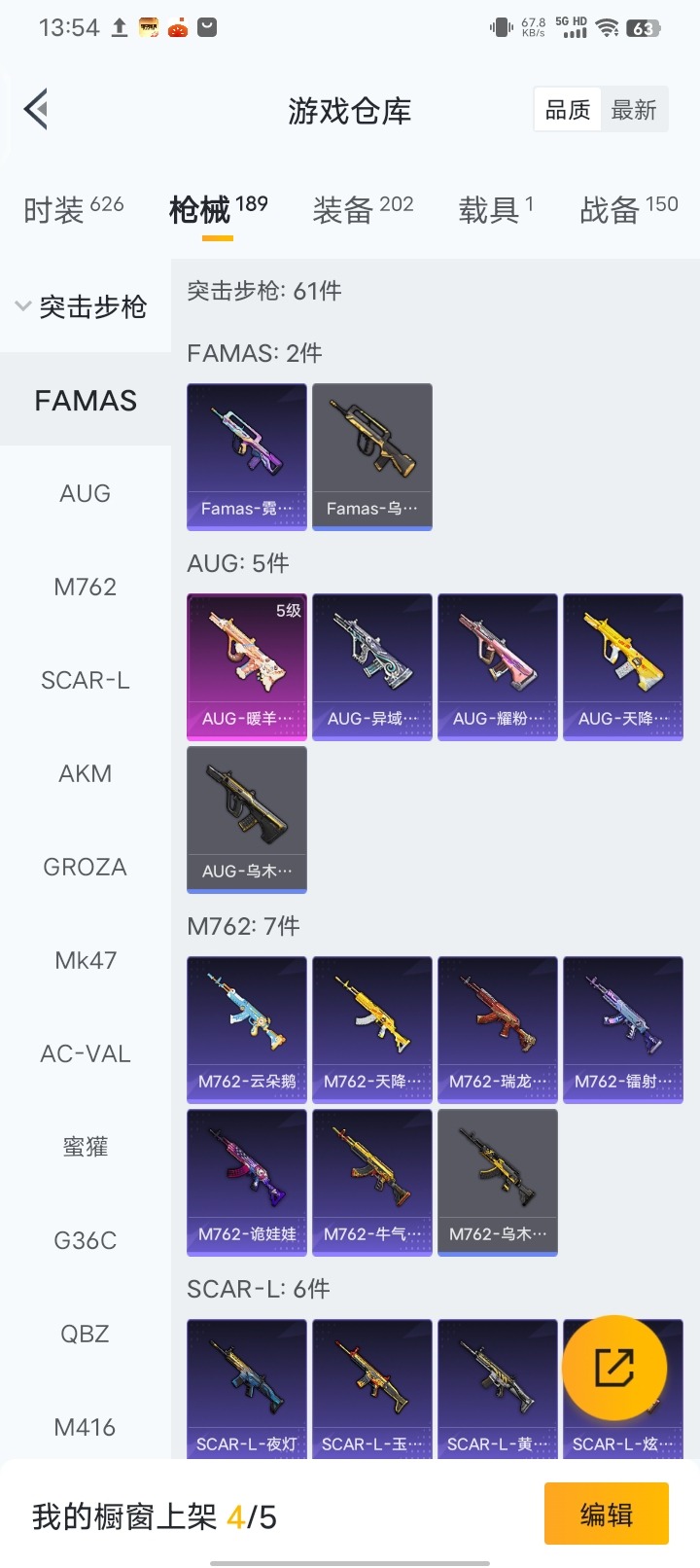The height and width of the screenshot is (1568, 700).
Task: Switch to the 装备 tab
Action: 363,209
